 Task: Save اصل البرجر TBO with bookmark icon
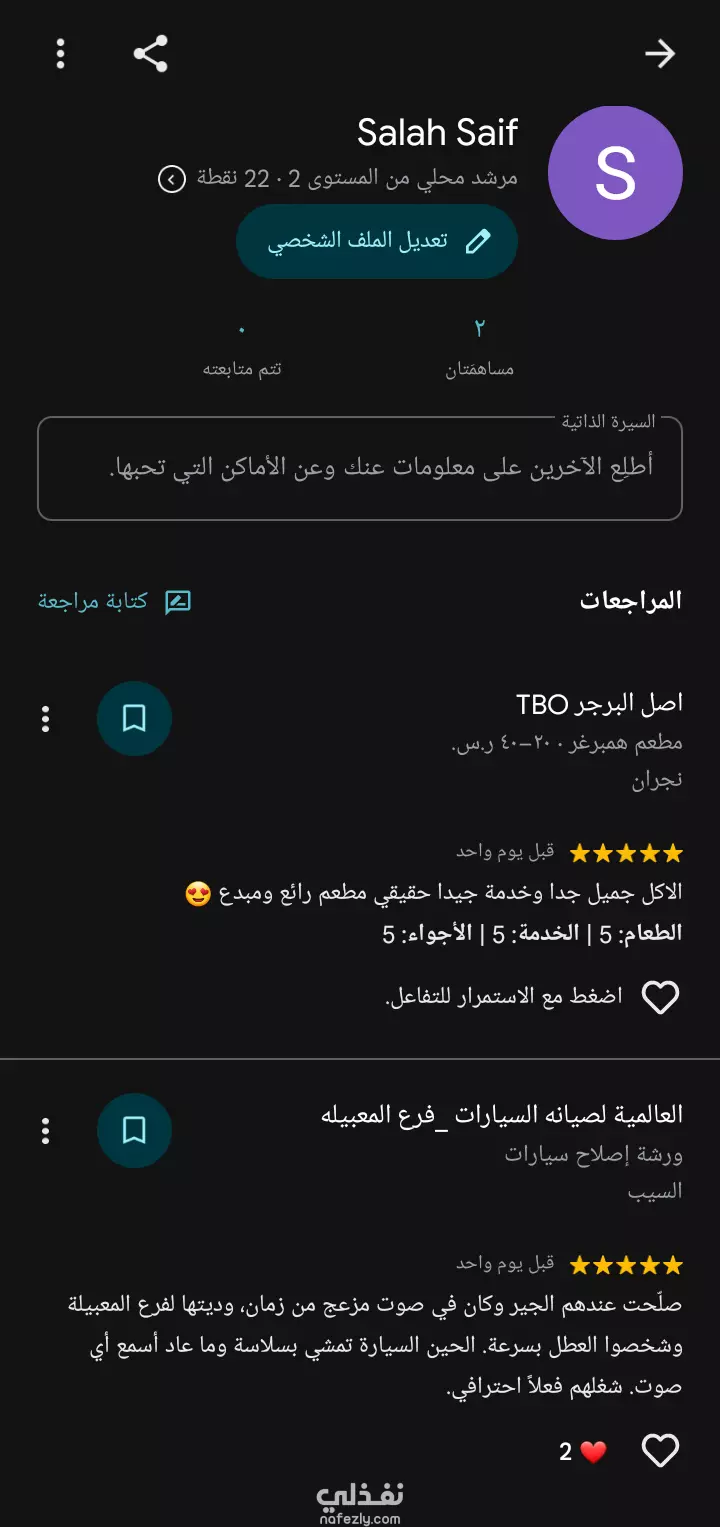click(134, 718)
